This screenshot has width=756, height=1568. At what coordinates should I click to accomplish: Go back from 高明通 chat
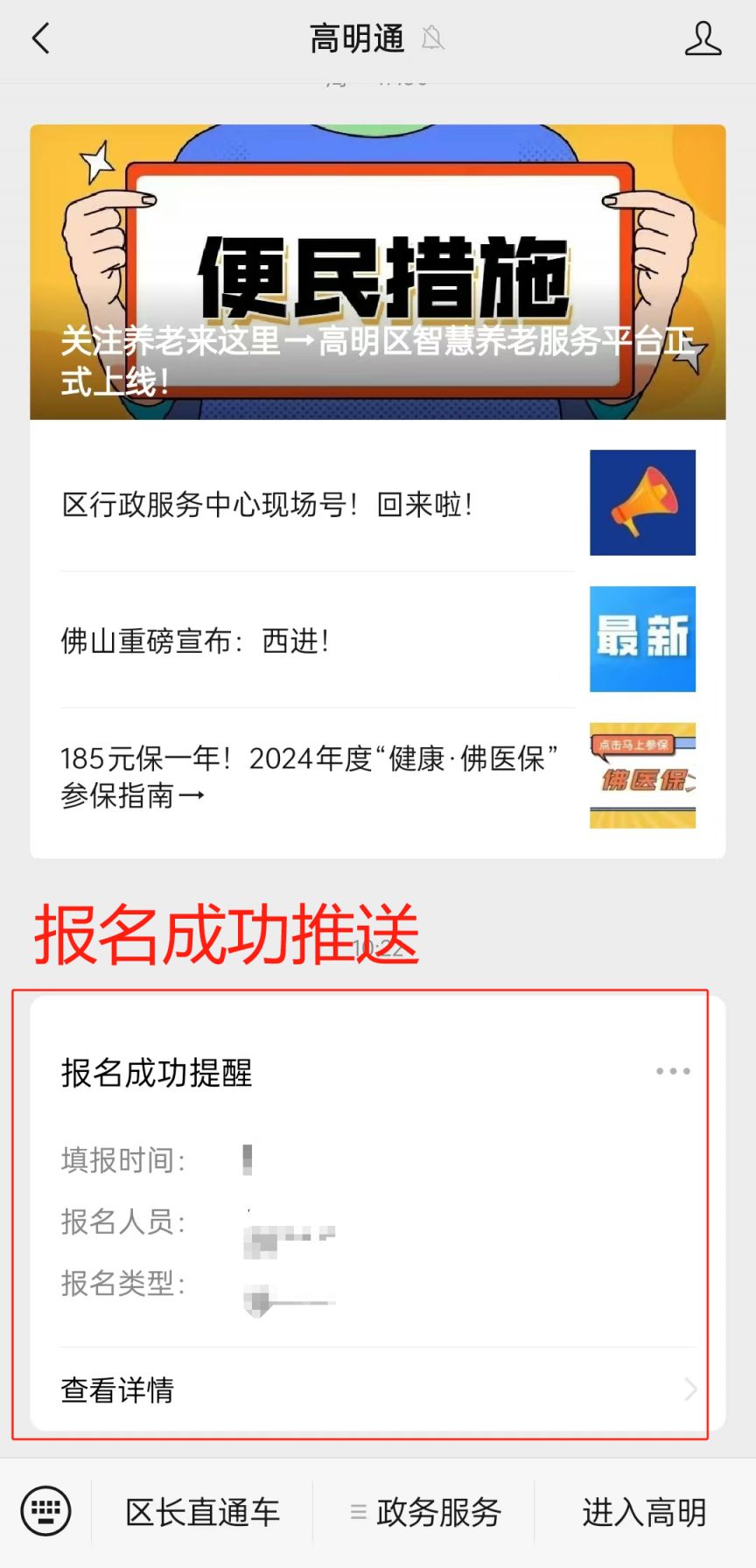[41, 38]
